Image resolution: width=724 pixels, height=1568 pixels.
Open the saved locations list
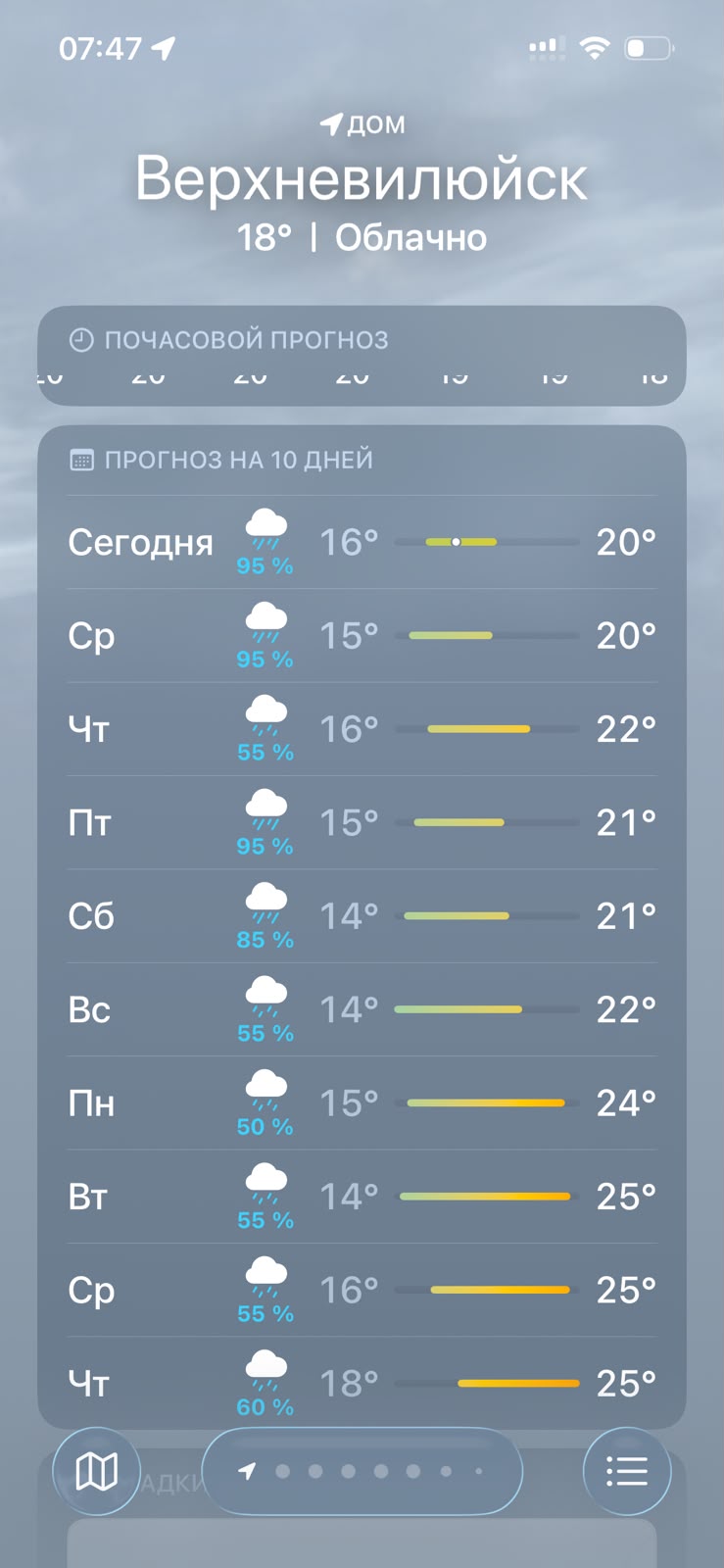(627, 1471)
